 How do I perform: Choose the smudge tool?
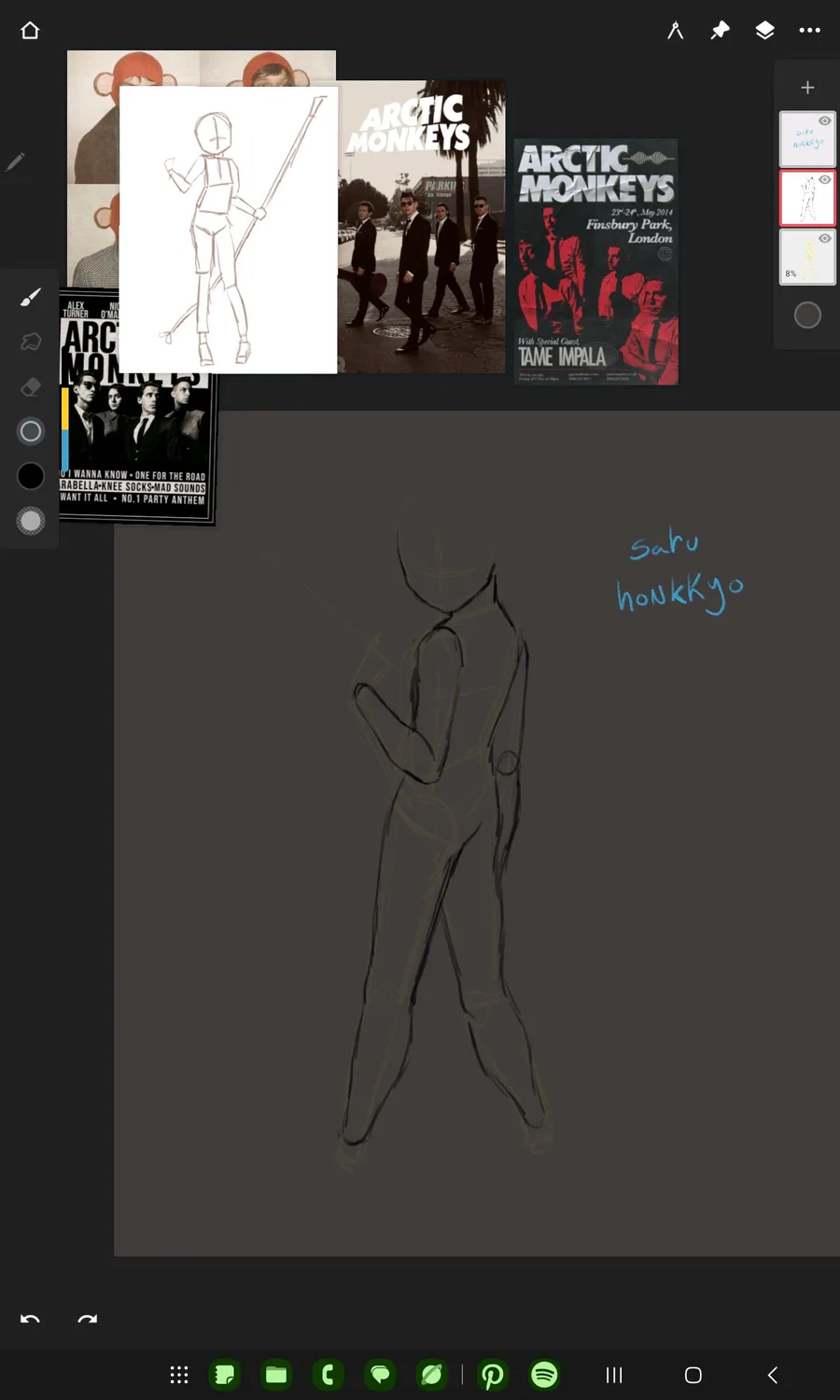pos(31,342)
